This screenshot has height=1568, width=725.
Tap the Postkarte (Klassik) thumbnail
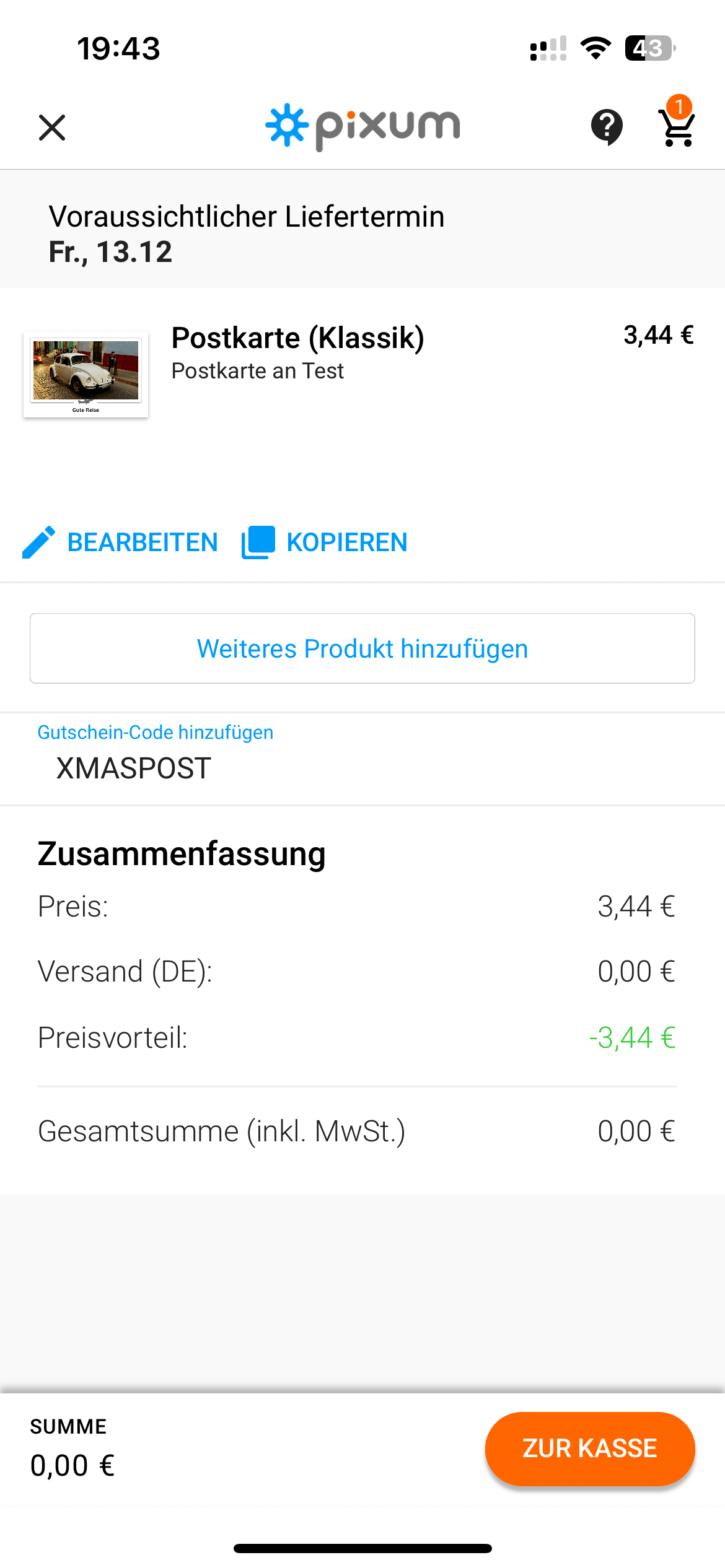[86, 375]
